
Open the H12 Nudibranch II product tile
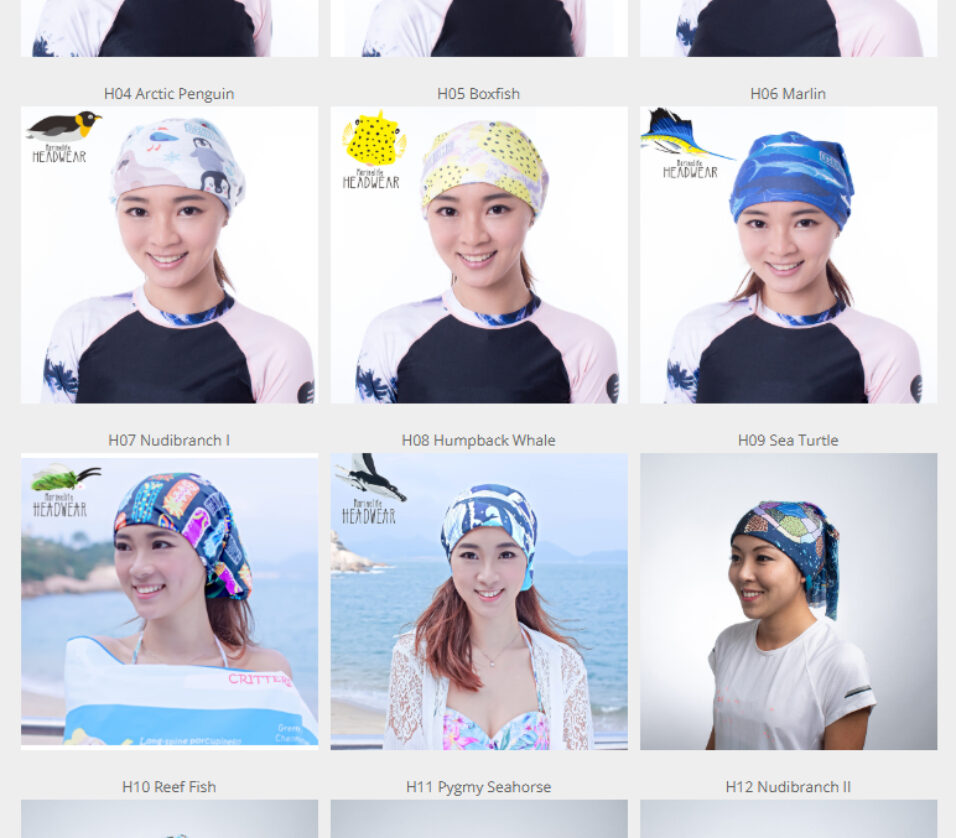[x=788, y=818]
